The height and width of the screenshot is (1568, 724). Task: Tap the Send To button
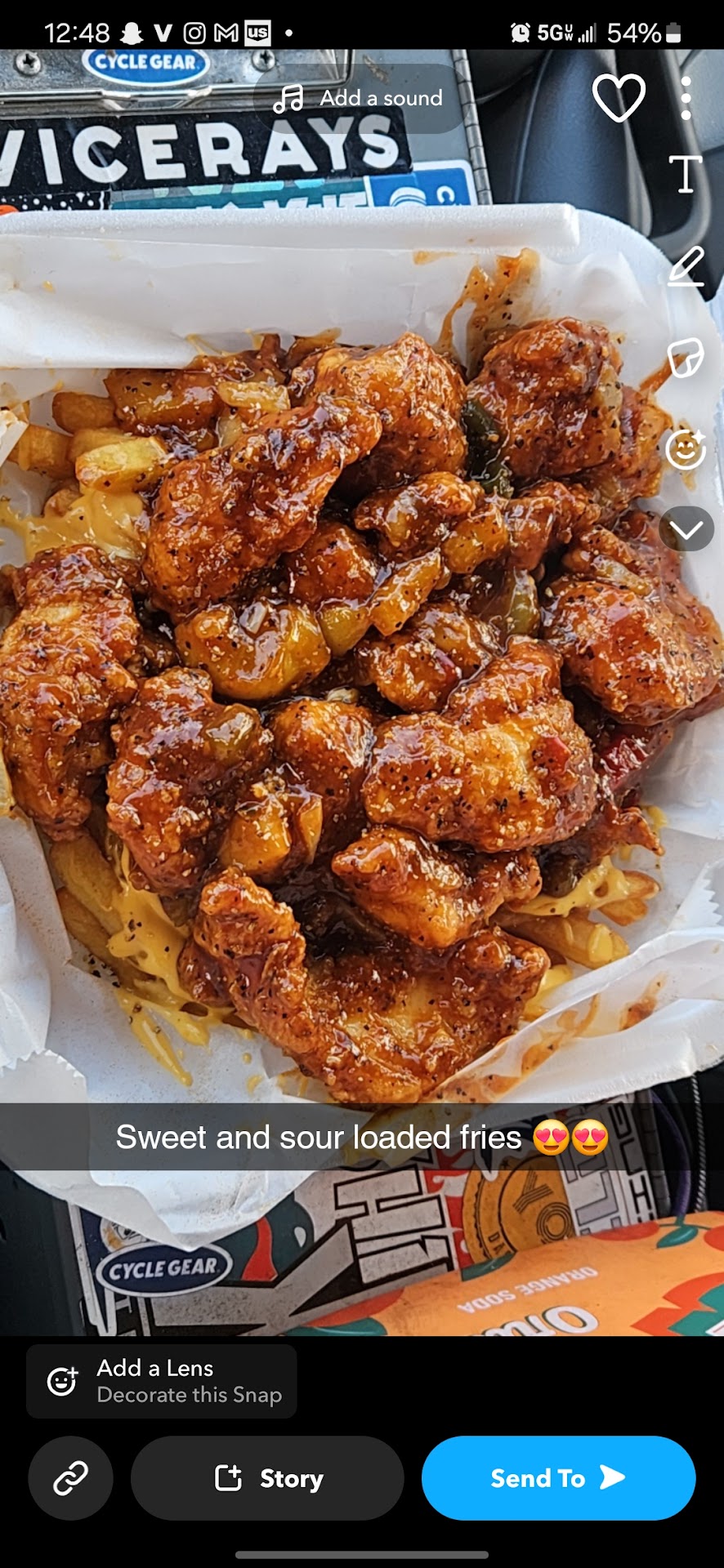[x=558, y=1477]
